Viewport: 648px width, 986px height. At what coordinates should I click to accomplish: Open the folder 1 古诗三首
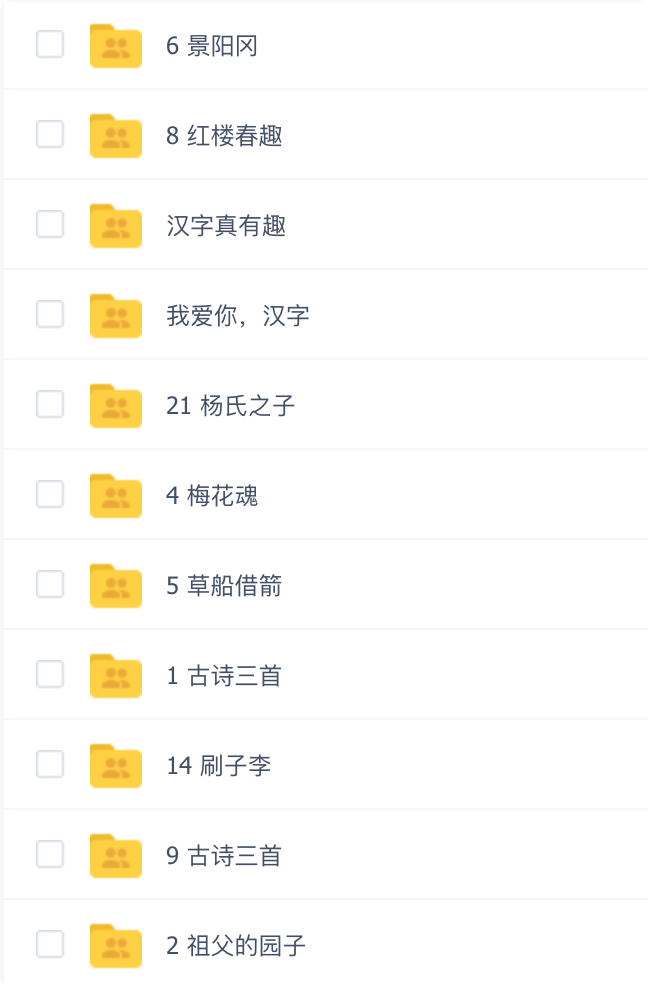224,675
